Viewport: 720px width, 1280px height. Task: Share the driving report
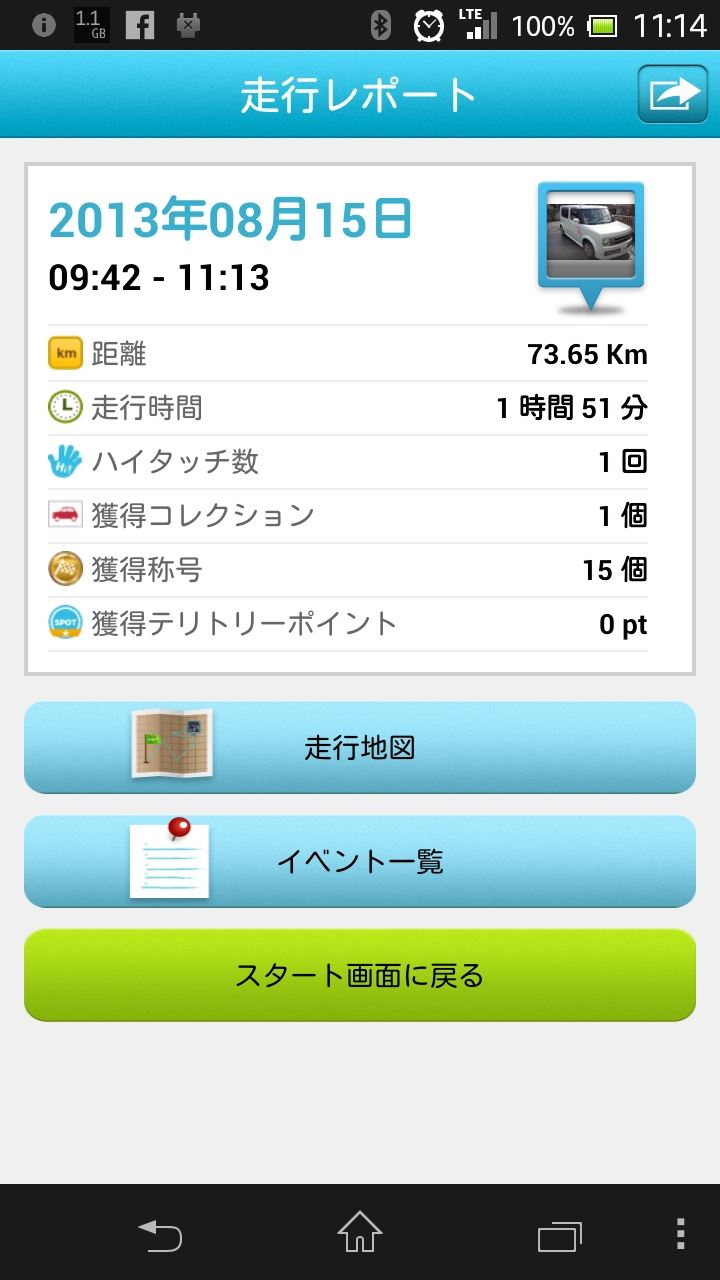coord(673,95)
